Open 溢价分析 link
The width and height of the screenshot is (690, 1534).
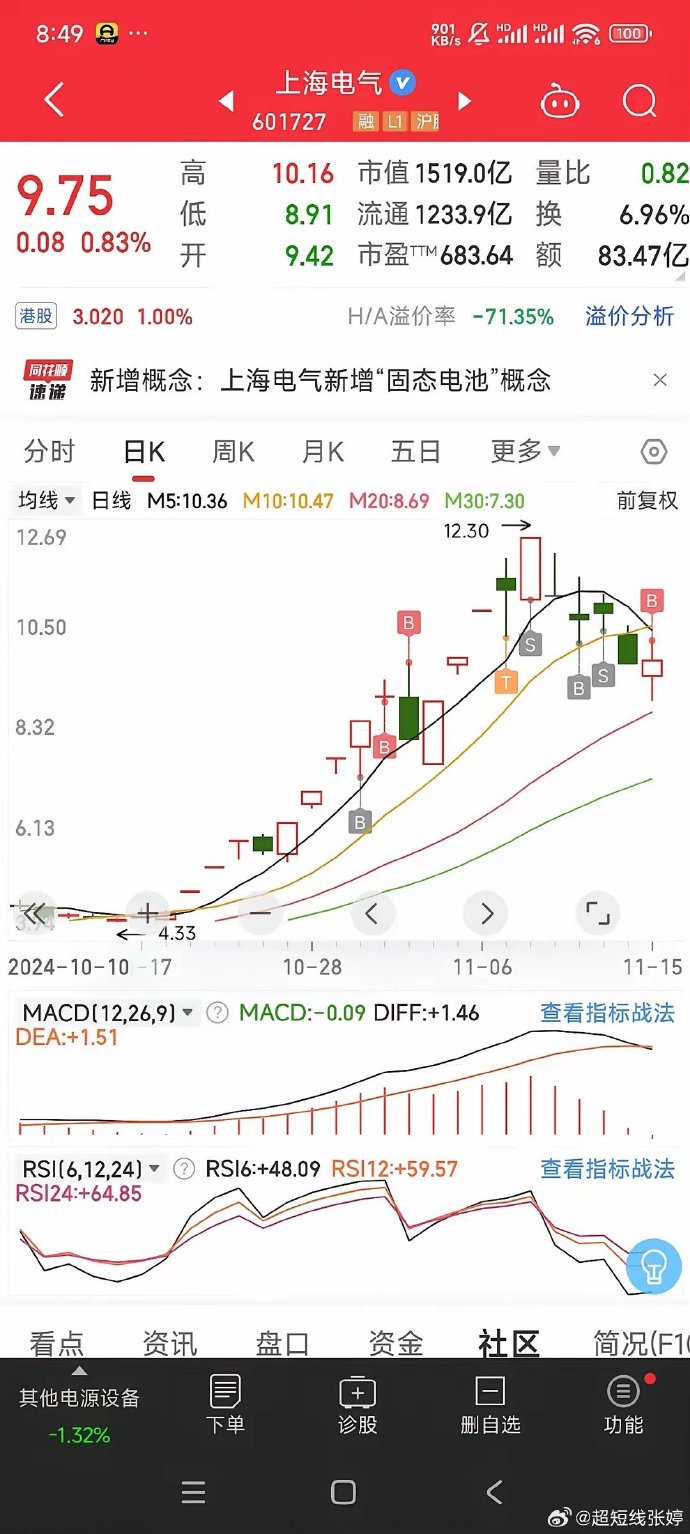[x=630, y=317]
